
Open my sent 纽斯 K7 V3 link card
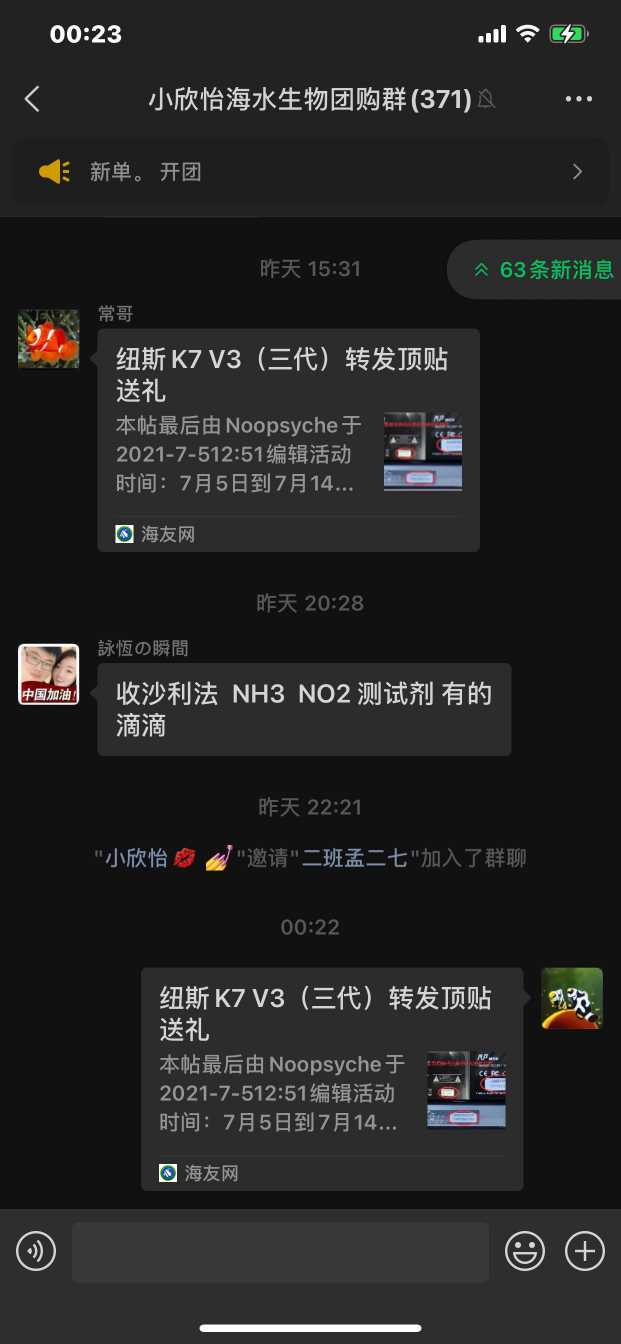pos(331,1078)
